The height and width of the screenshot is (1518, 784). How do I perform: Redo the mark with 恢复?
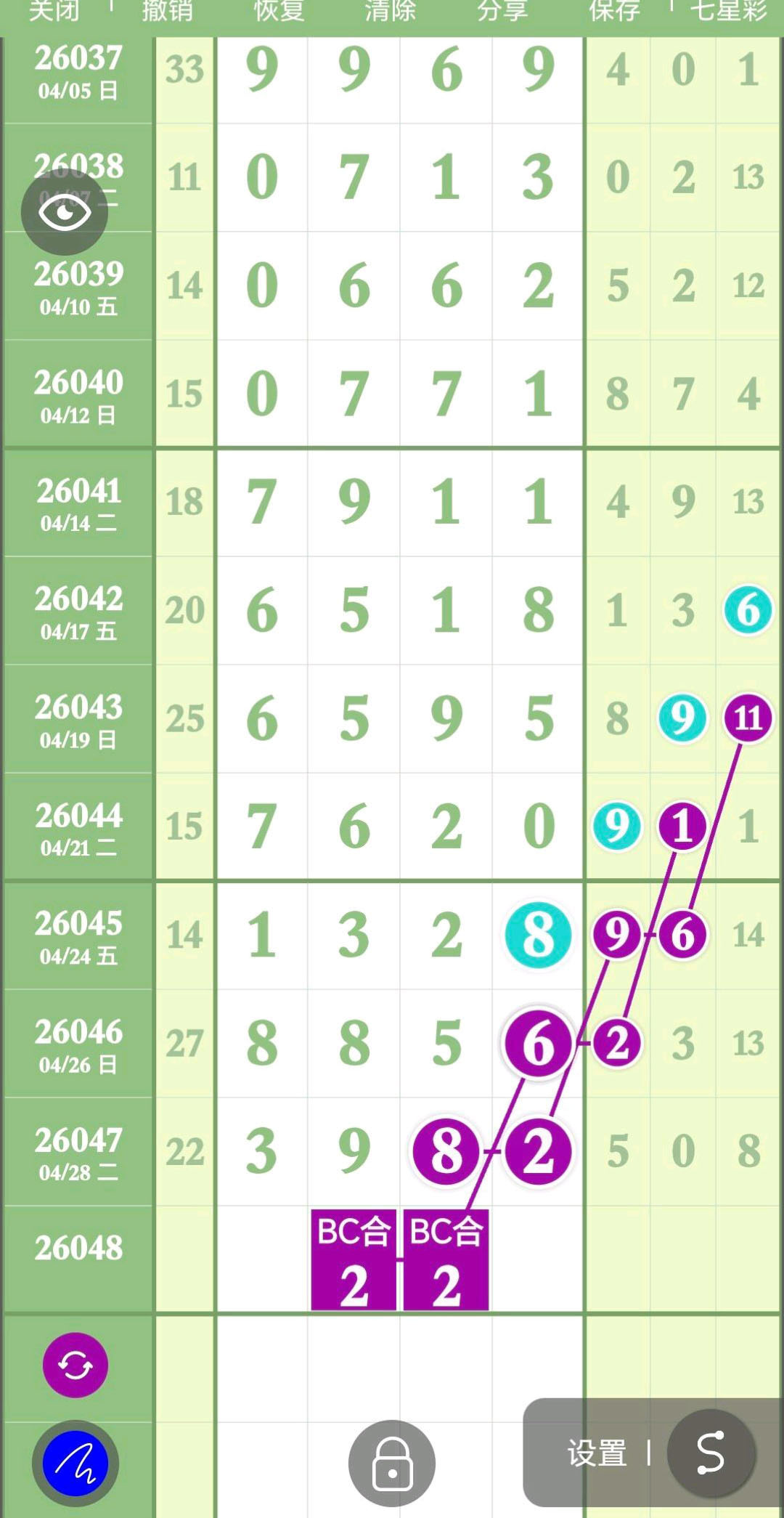[279, 12]
